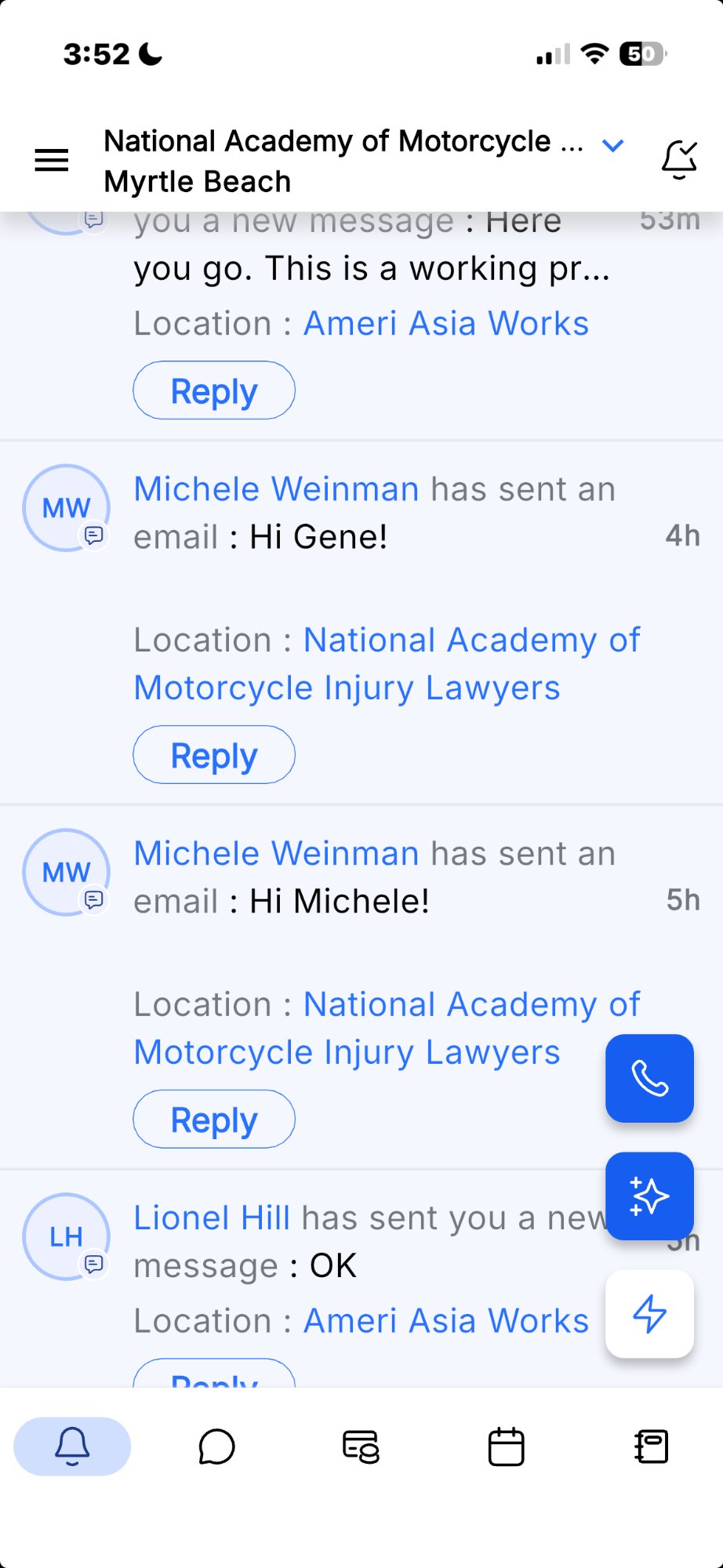Open the hamburger navigation menu

tap(52, 161)
